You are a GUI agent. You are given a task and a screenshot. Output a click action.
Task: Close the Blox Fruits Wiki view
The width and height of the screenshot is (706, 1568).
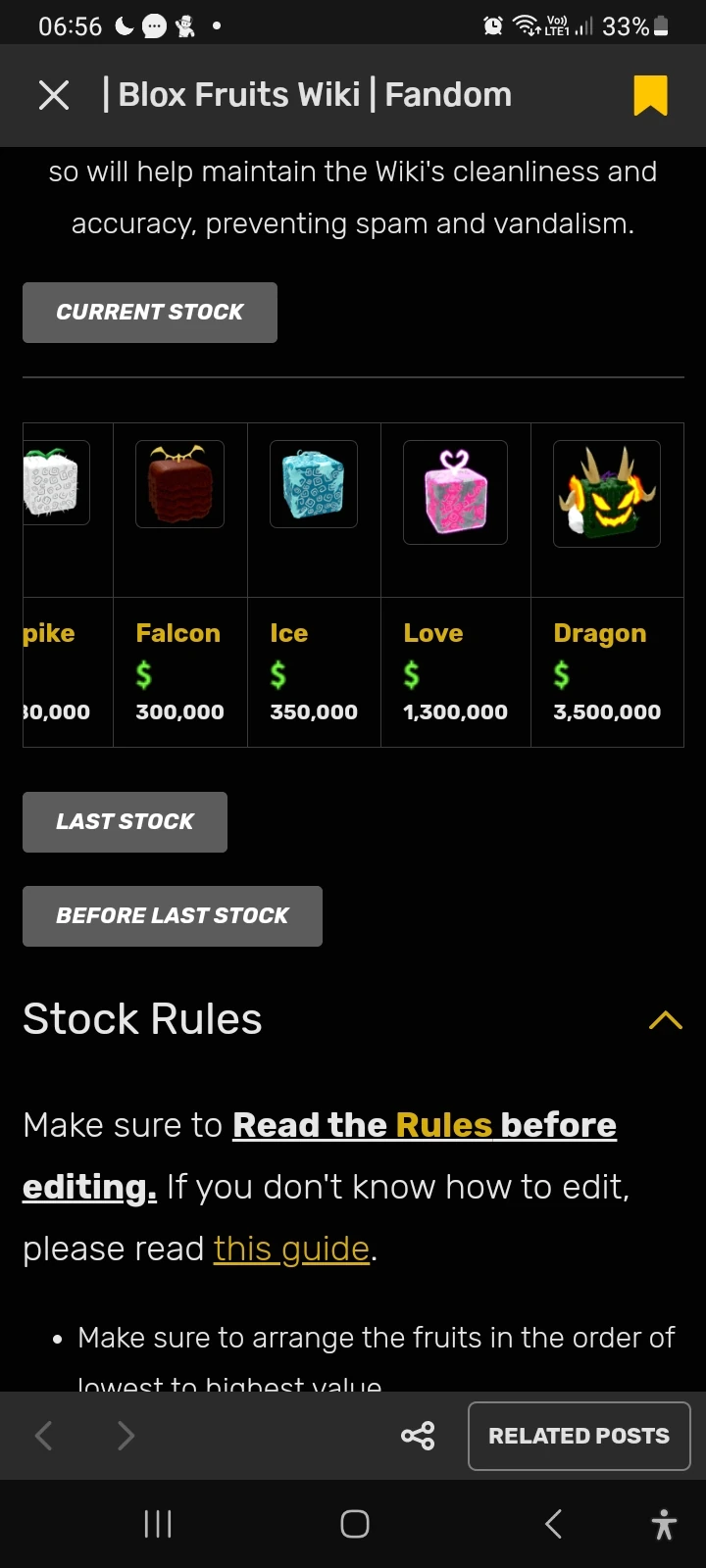click(54, 94)
